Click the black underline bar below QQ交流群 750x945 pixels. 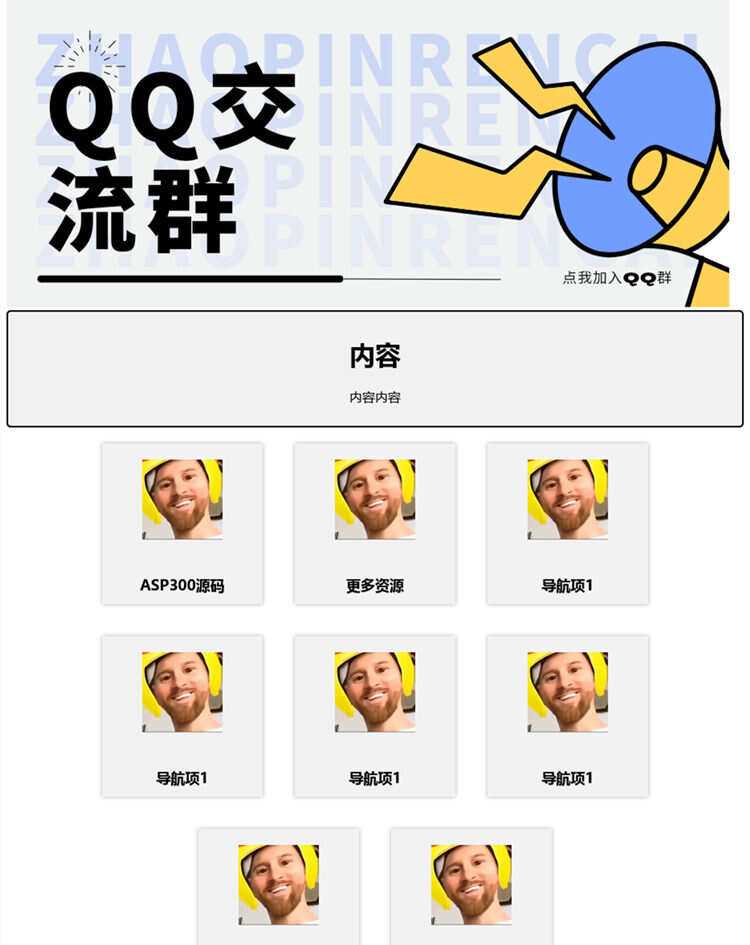point(190,279)
